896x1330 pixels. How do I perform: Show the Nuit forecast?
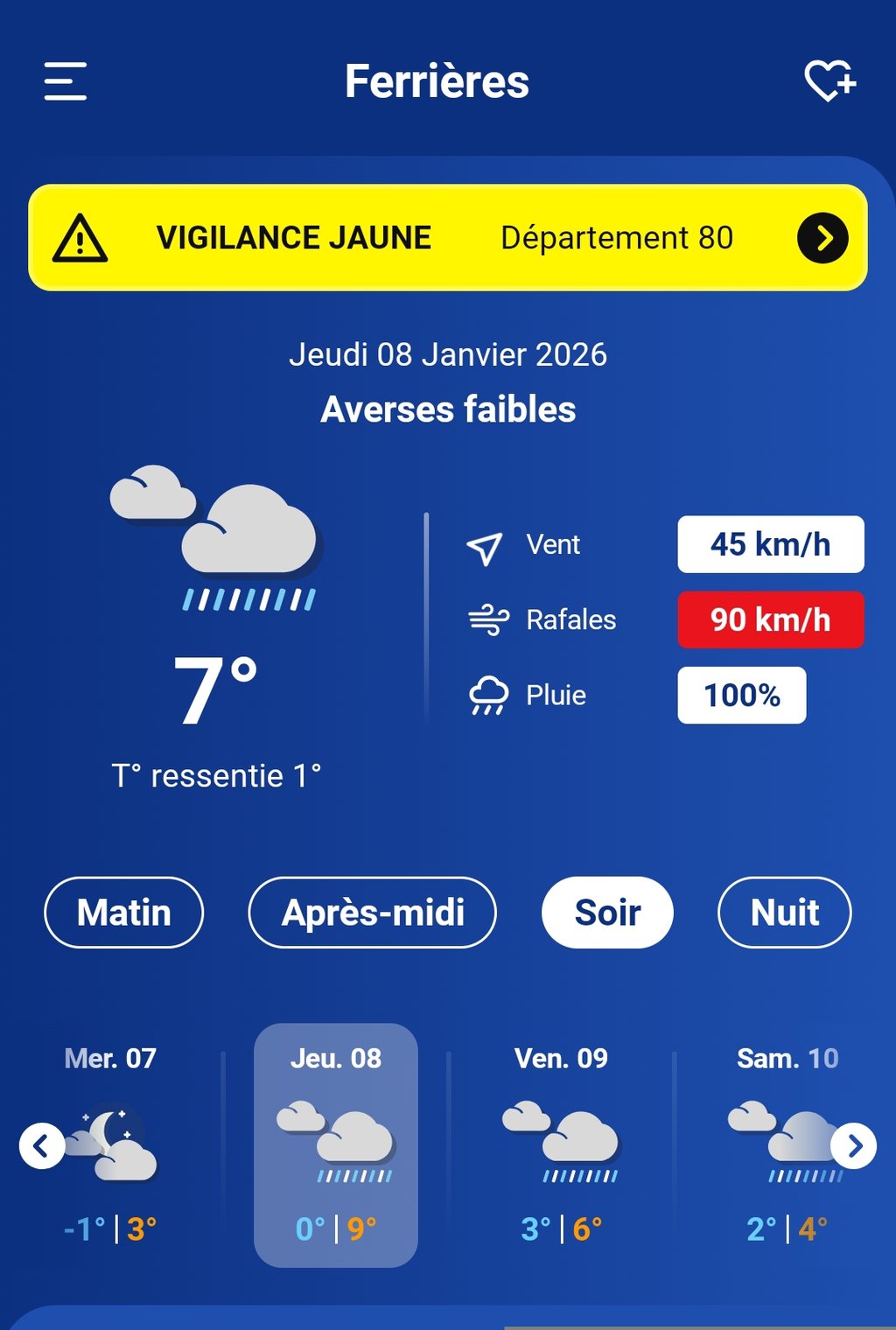click(784, 913)
